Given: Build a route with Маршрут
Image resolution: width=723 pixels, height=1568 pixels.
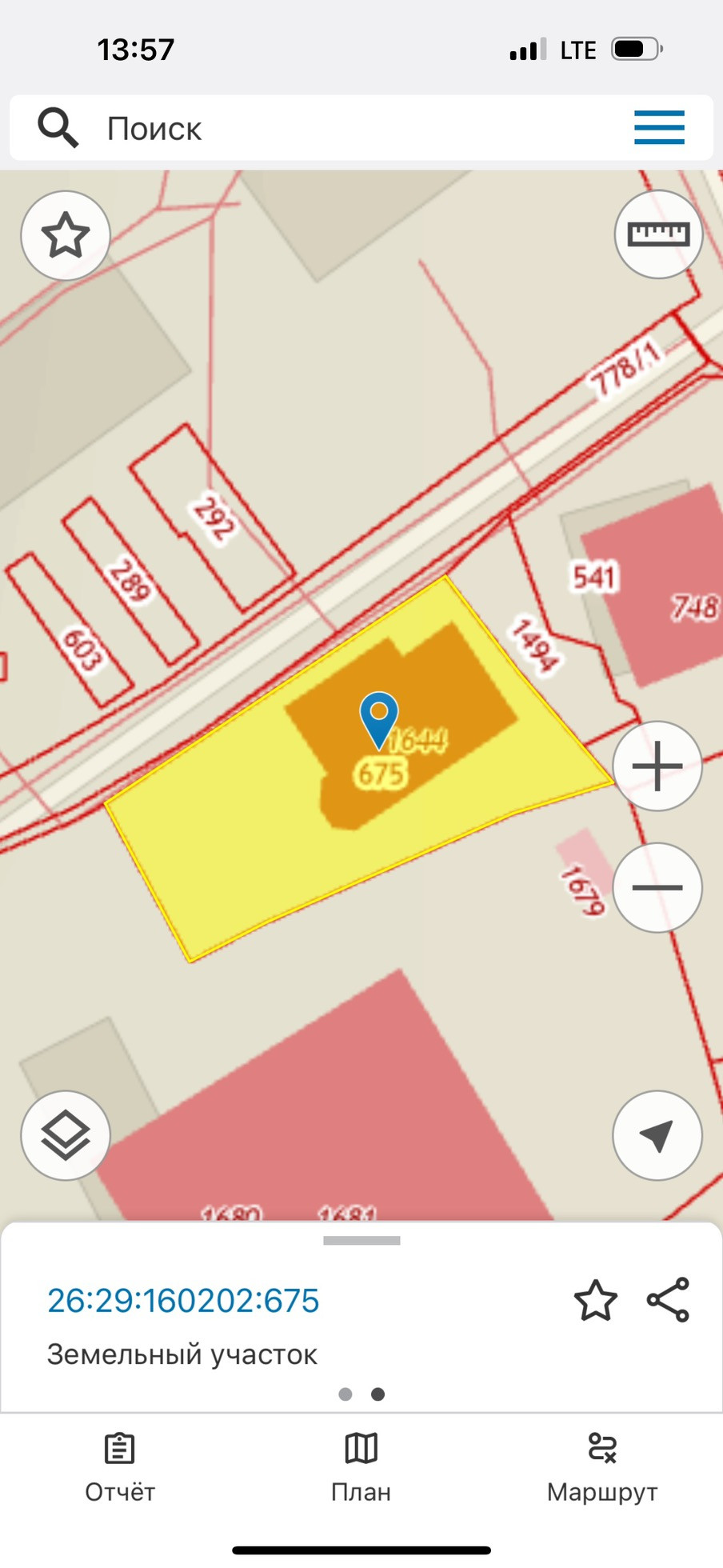Looking at the screenshot, I should point(602,1468).
